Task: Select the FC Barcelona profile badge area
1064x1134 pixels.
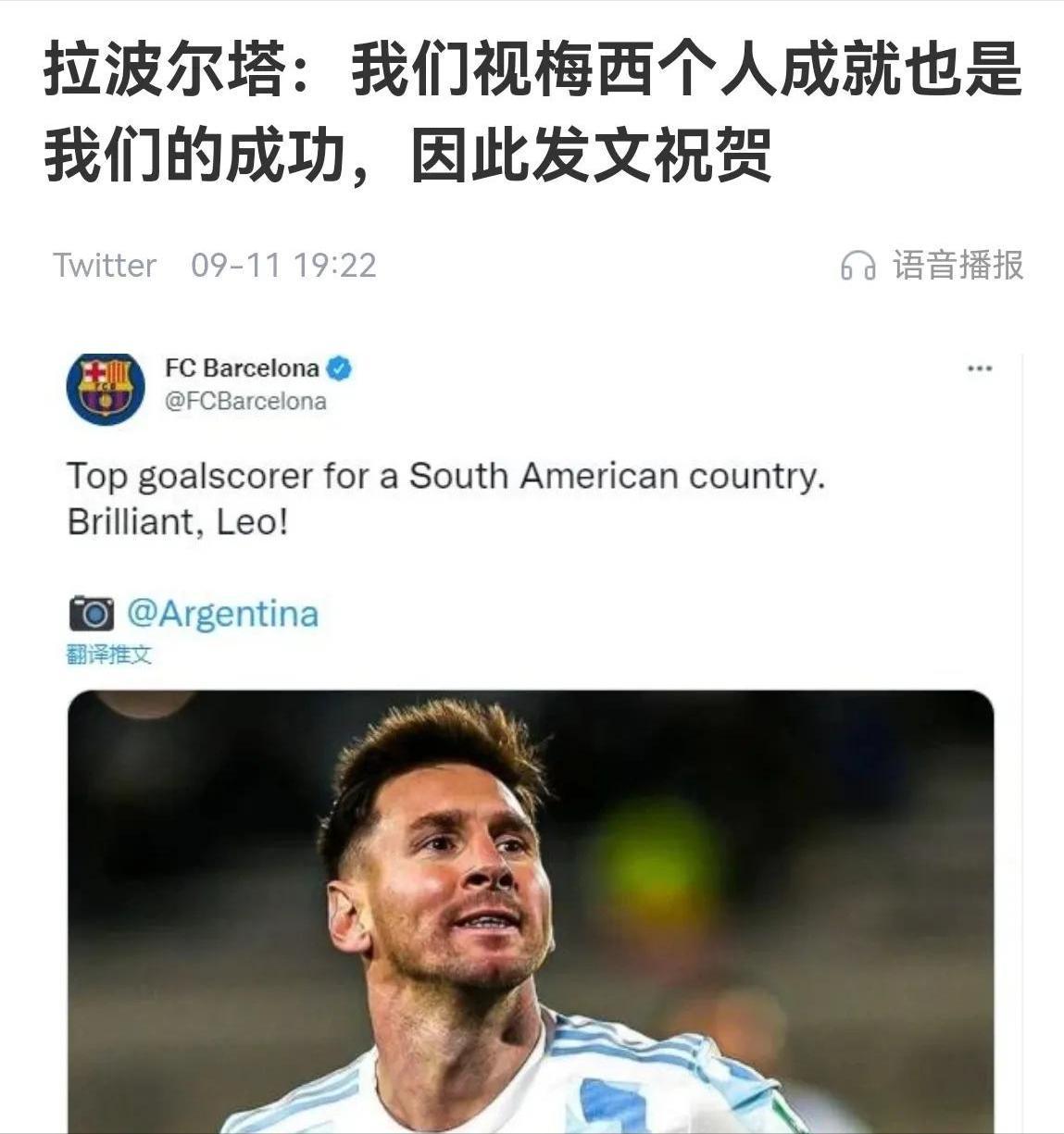Action: click(x=105, y=383)
